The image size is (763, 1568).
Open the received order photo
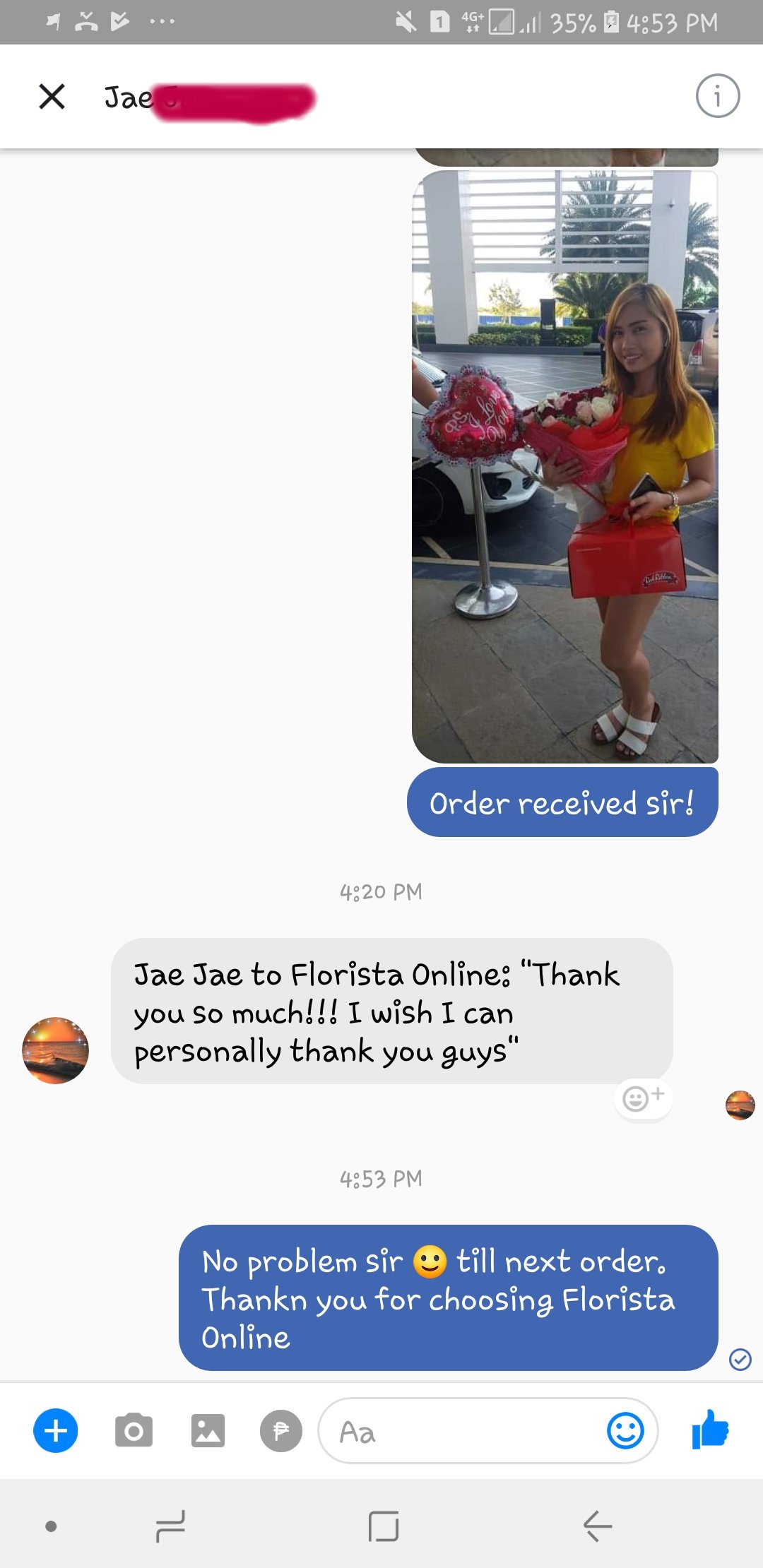tap(564, 466)
